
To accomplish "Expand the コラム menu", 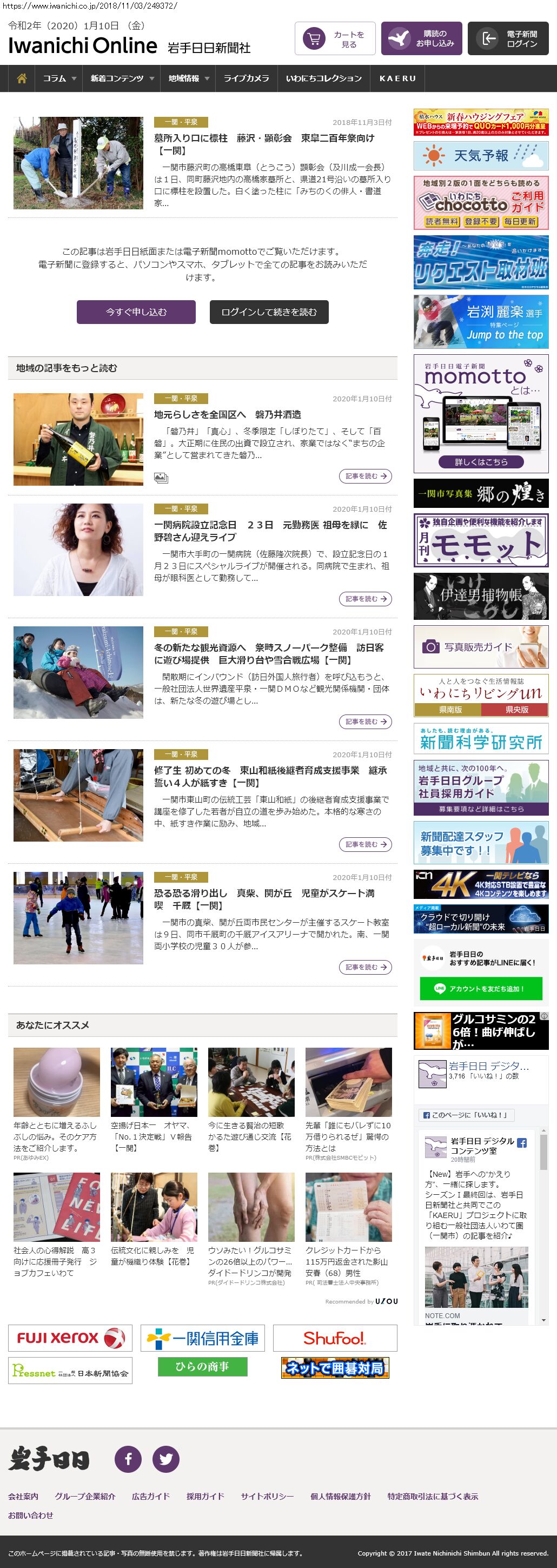I will tap(59, 78).
